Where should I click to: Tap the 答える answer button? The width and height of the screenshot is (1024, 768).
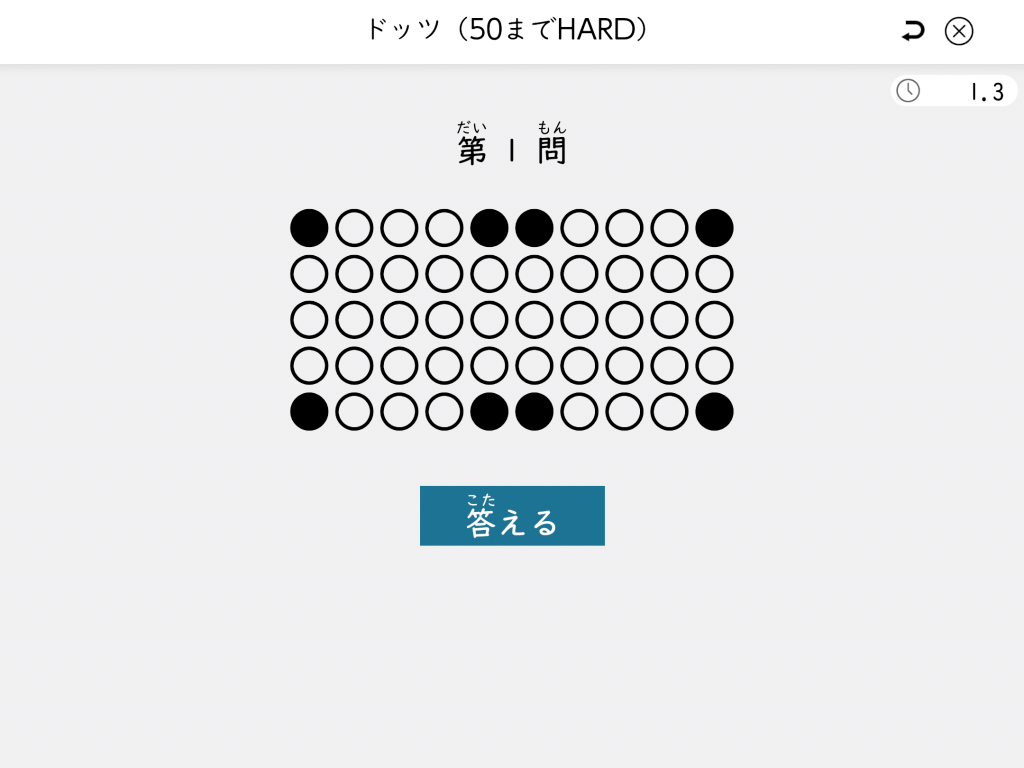pyautogui.click(x=512, y=516)
